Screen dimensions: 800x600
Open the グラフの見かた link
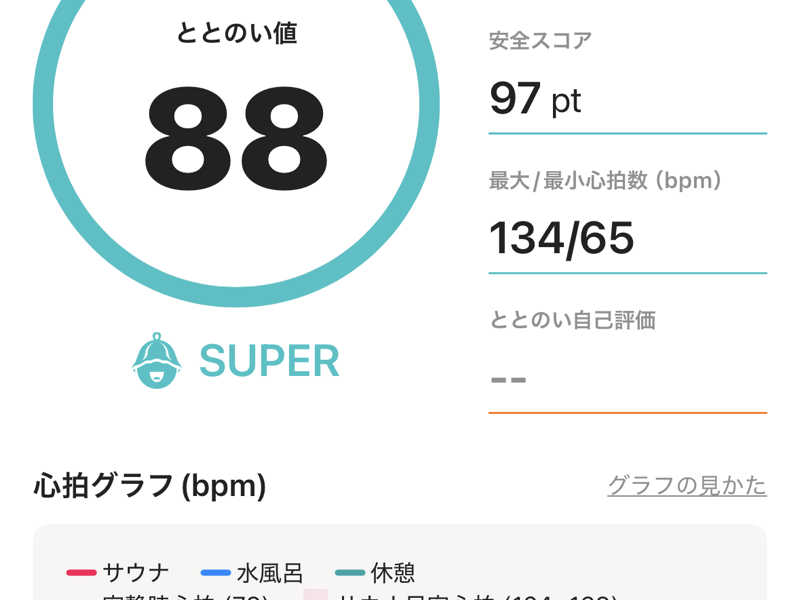pos(686,486)
